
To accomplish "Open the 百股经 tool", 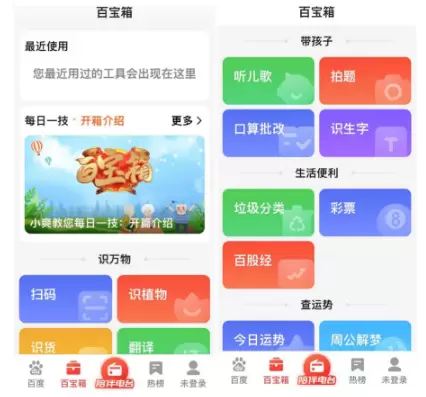I will [268, 265].
